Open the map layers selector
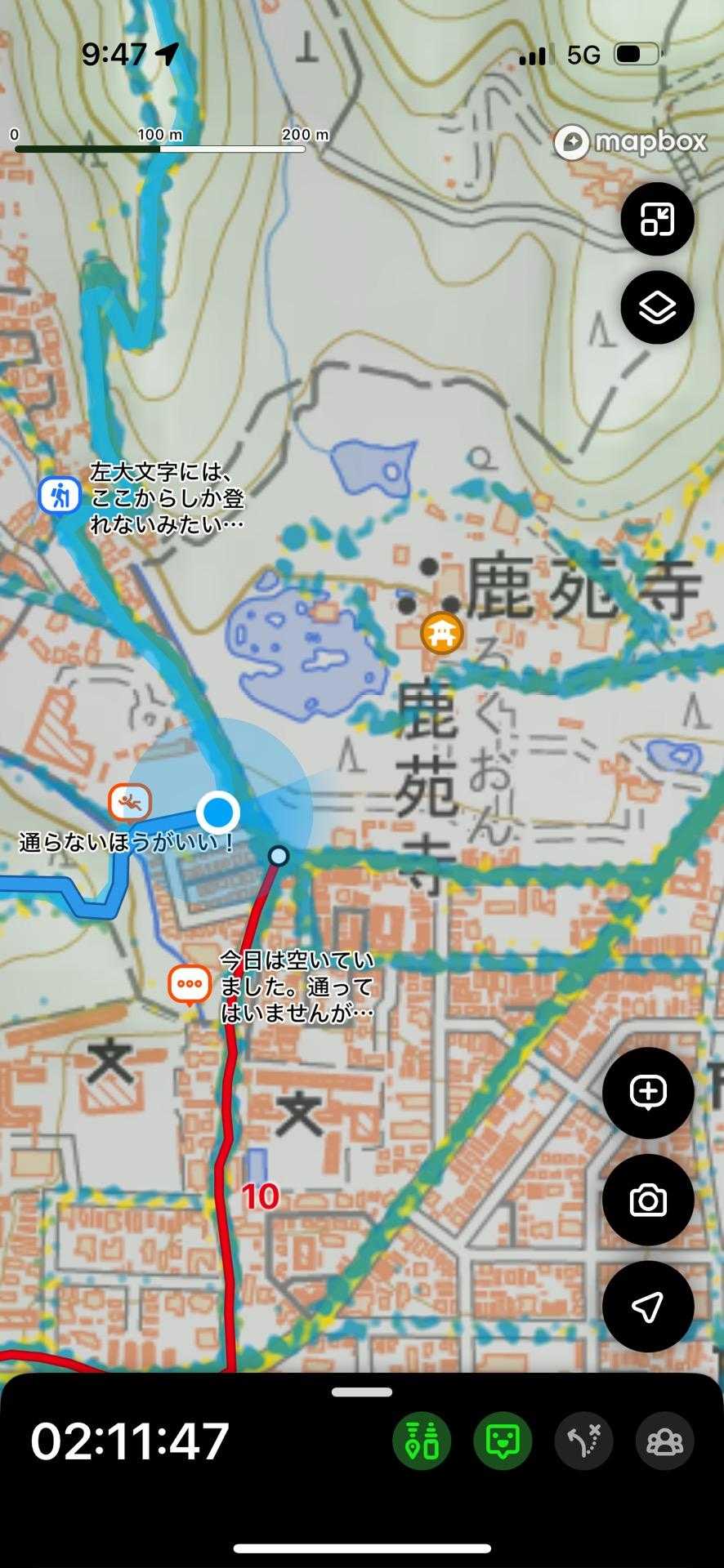The height and width of the screenshot is (1568, 724). pyautogui.click(x=657, y=307)
